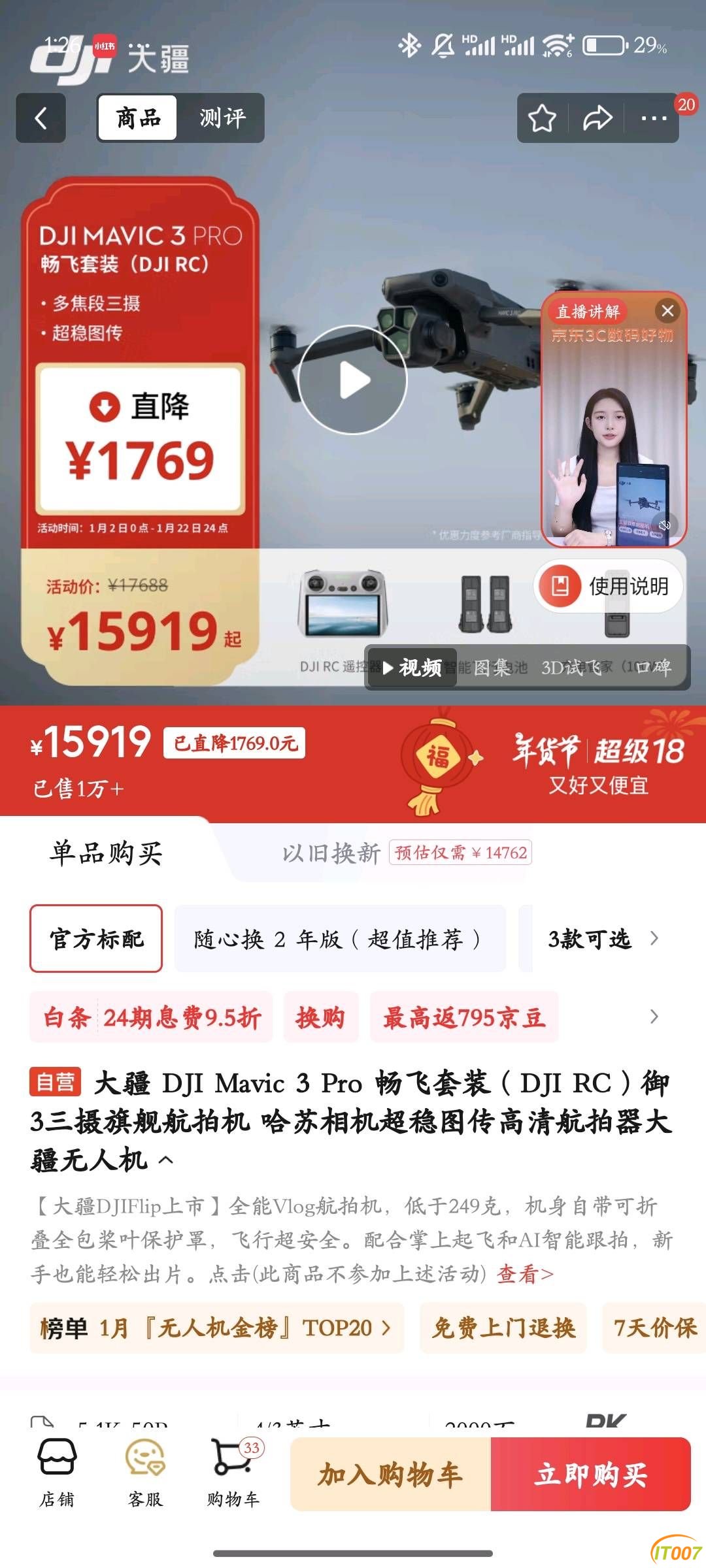Screen dimensions: 706x1568
Task: Switch to 以旧换新 purchase option
Action: [x=331, y=853]
